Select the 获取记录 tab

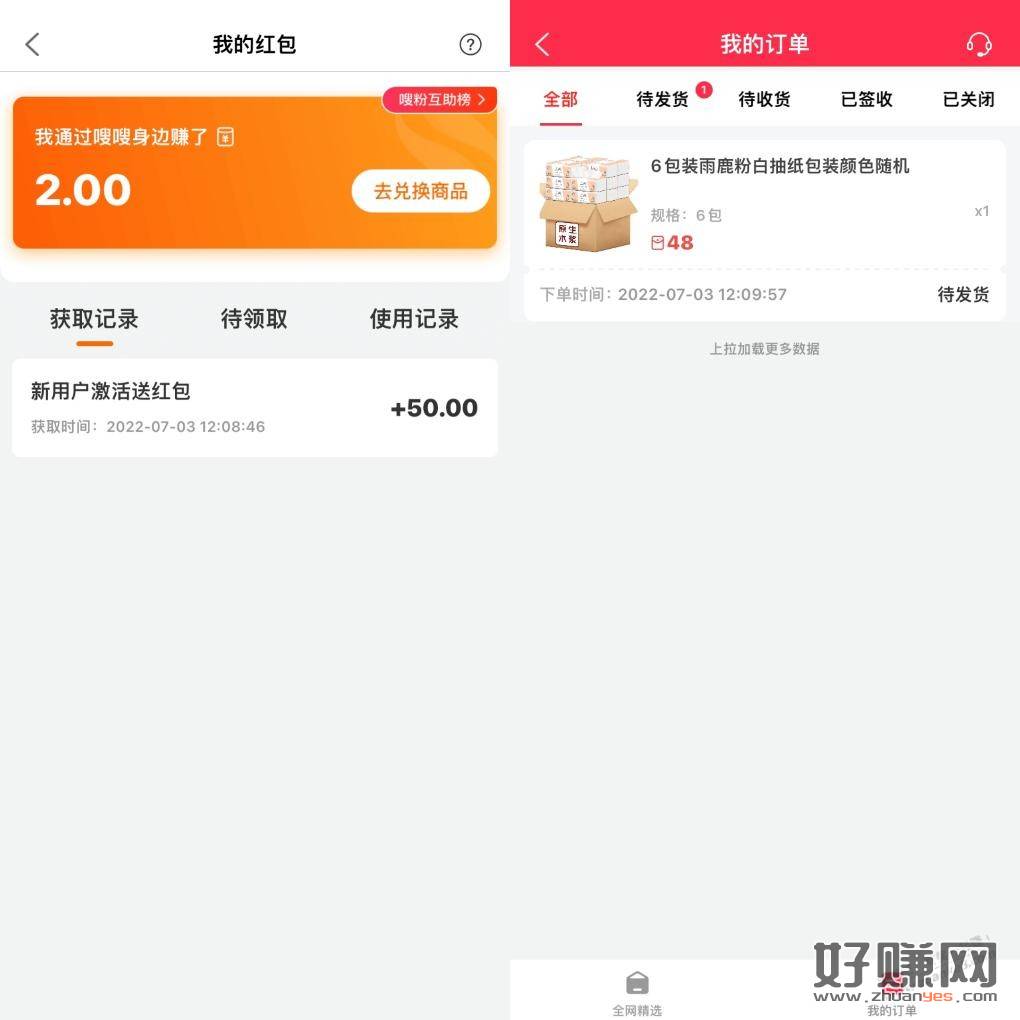click(x=94, y=319)
